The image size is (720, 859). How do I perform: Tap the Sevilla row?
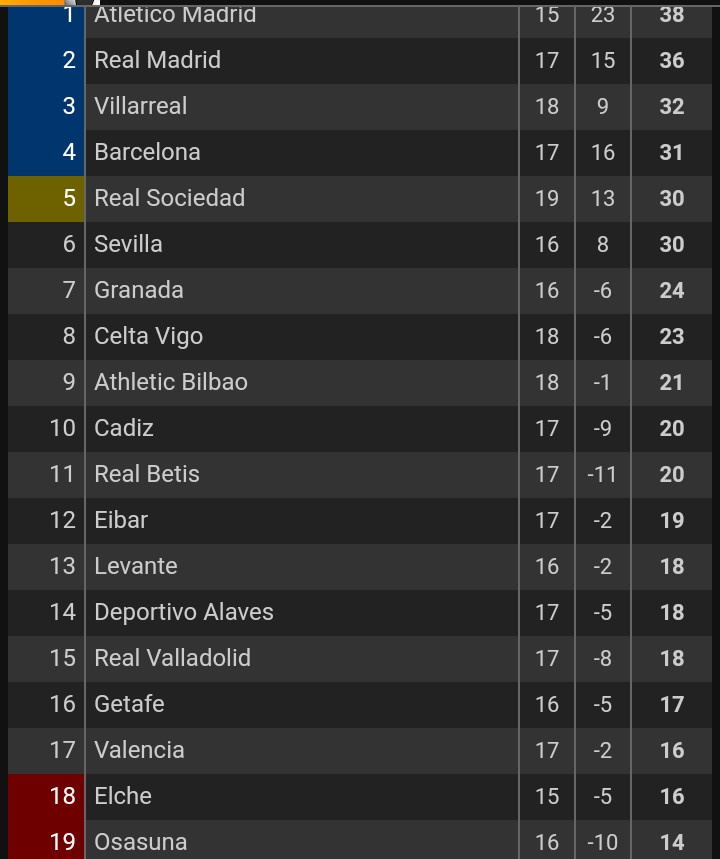(128, 244)
